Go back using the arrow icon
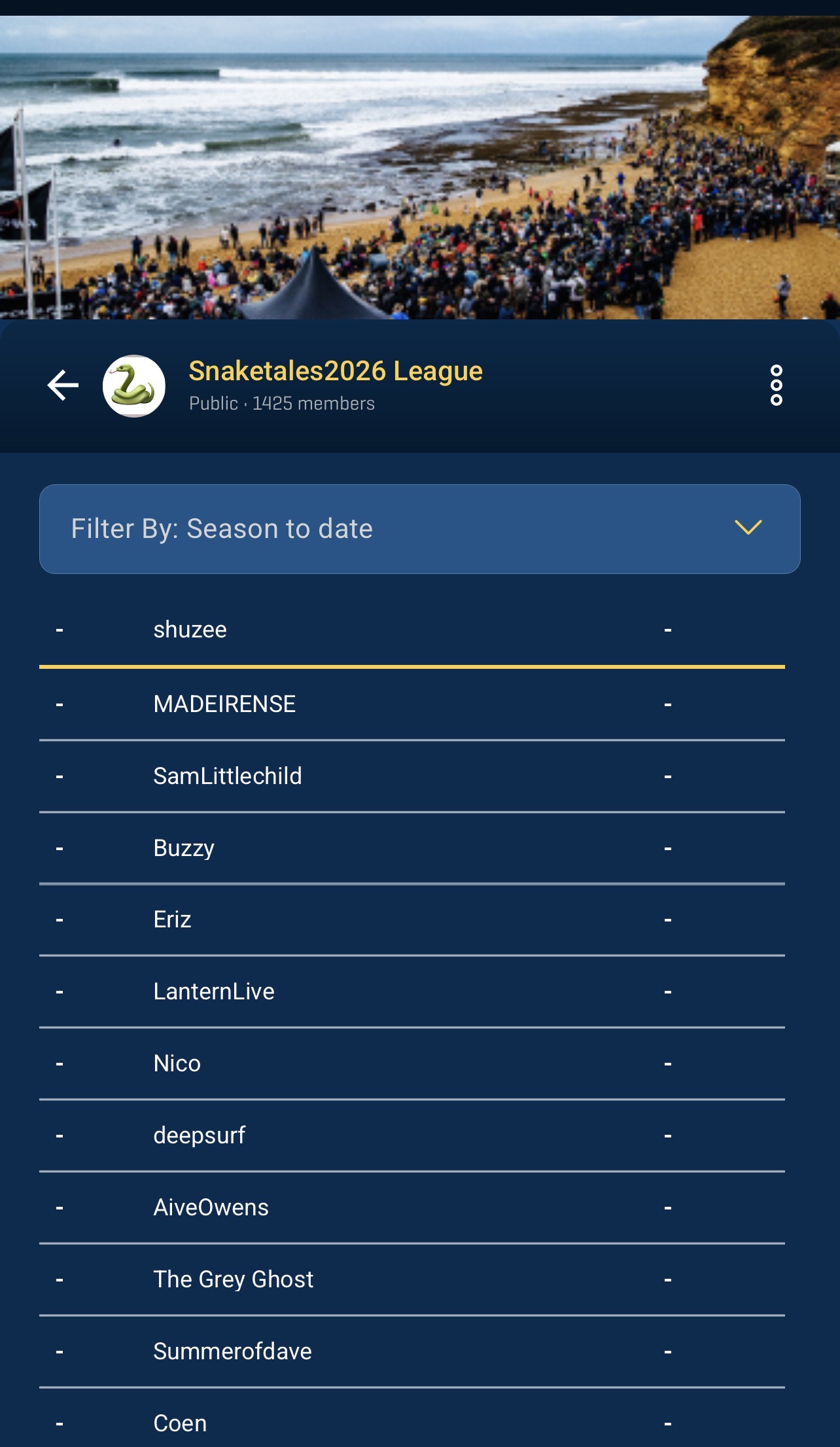Viewport: 840px width, 1447px height. (63, 385)
